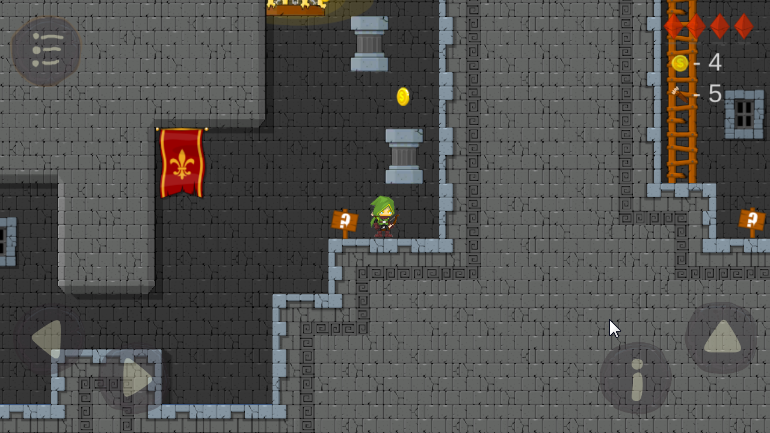Move the character left
This screenshot has width=770, height=433.
48,340
